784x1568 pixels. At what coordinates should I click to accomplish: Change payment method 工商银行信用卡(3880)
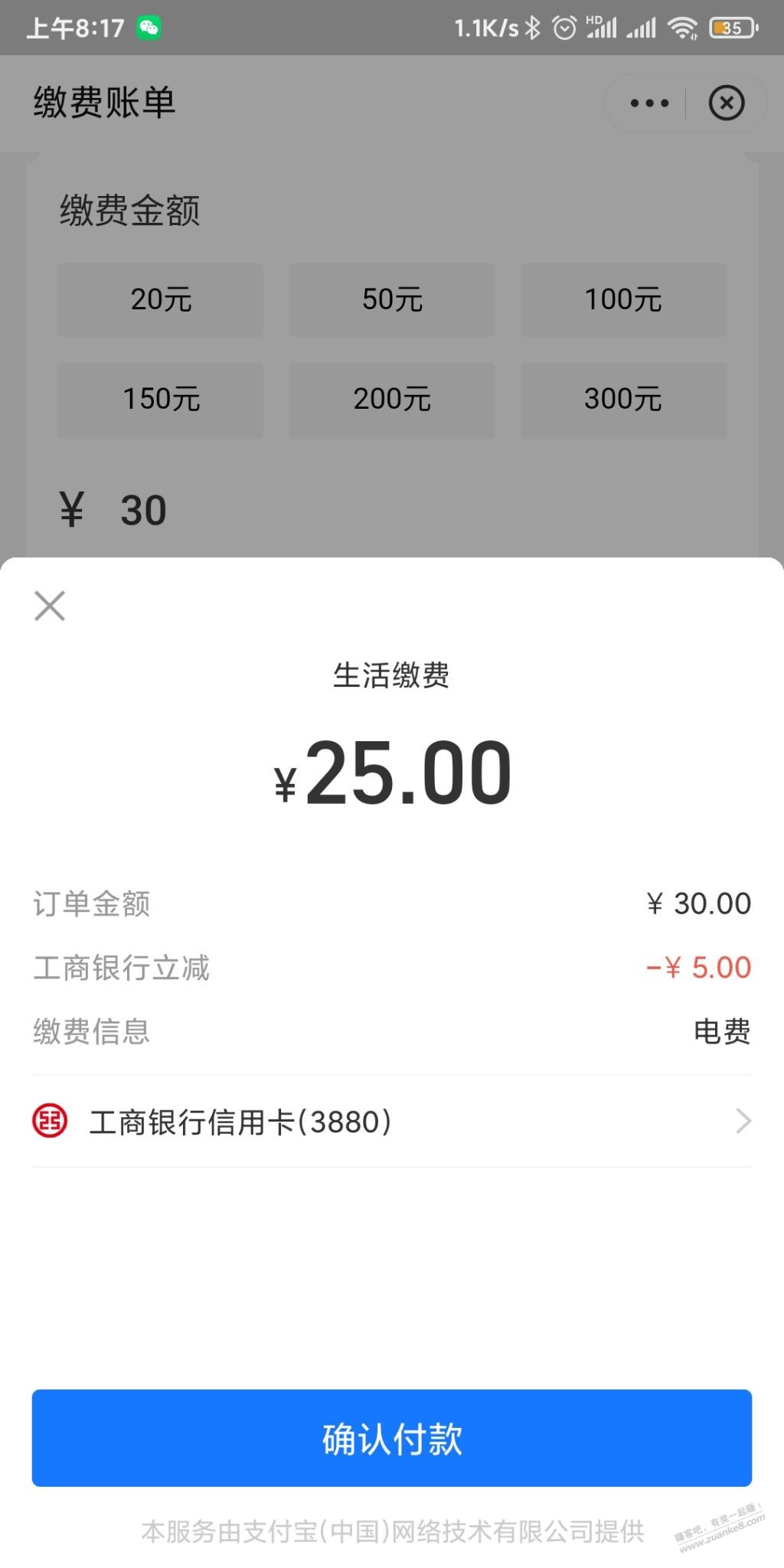(x=392, y=1122)
